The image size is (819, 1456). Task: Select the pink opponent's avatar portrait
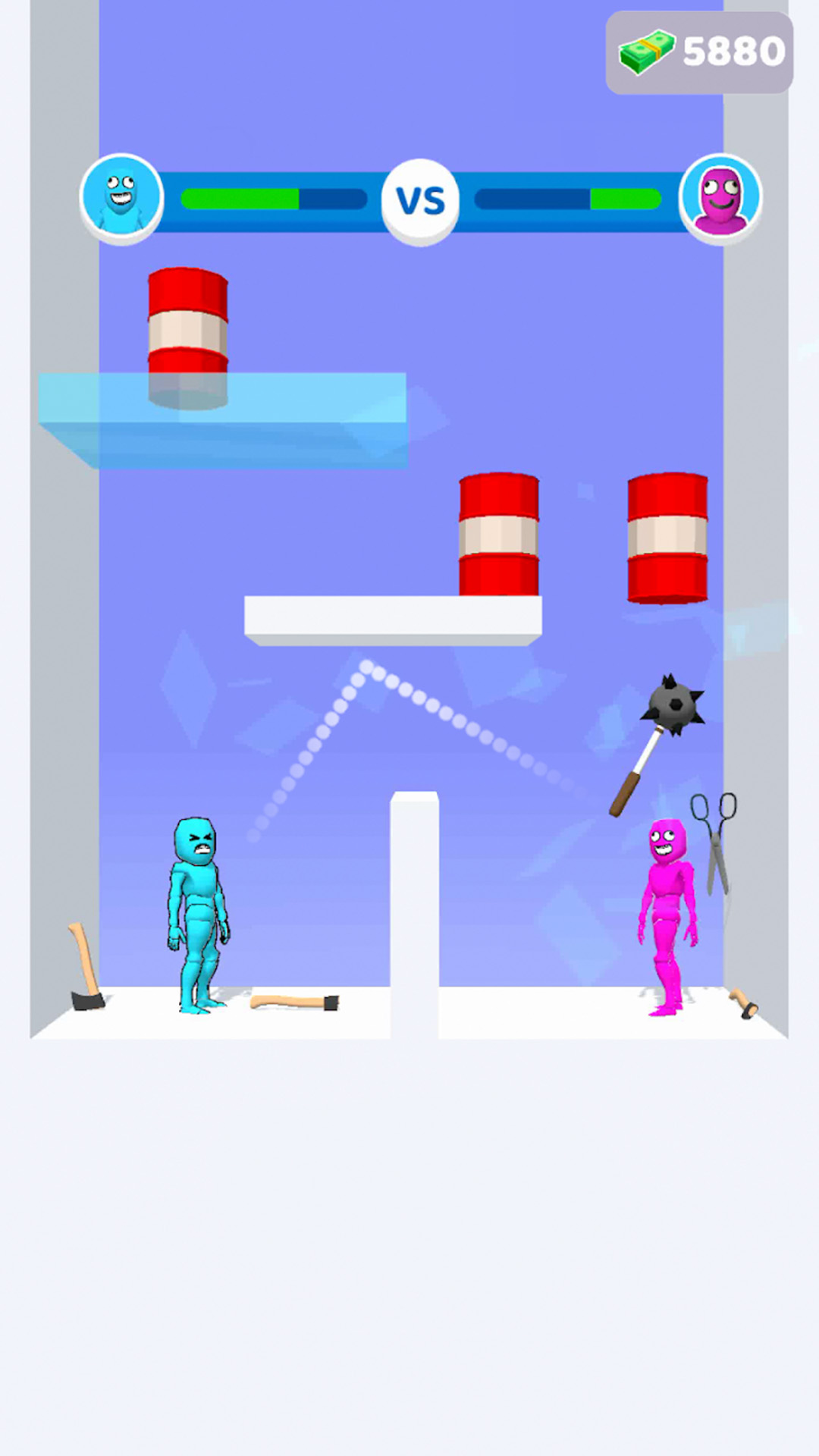pos(720,198)
